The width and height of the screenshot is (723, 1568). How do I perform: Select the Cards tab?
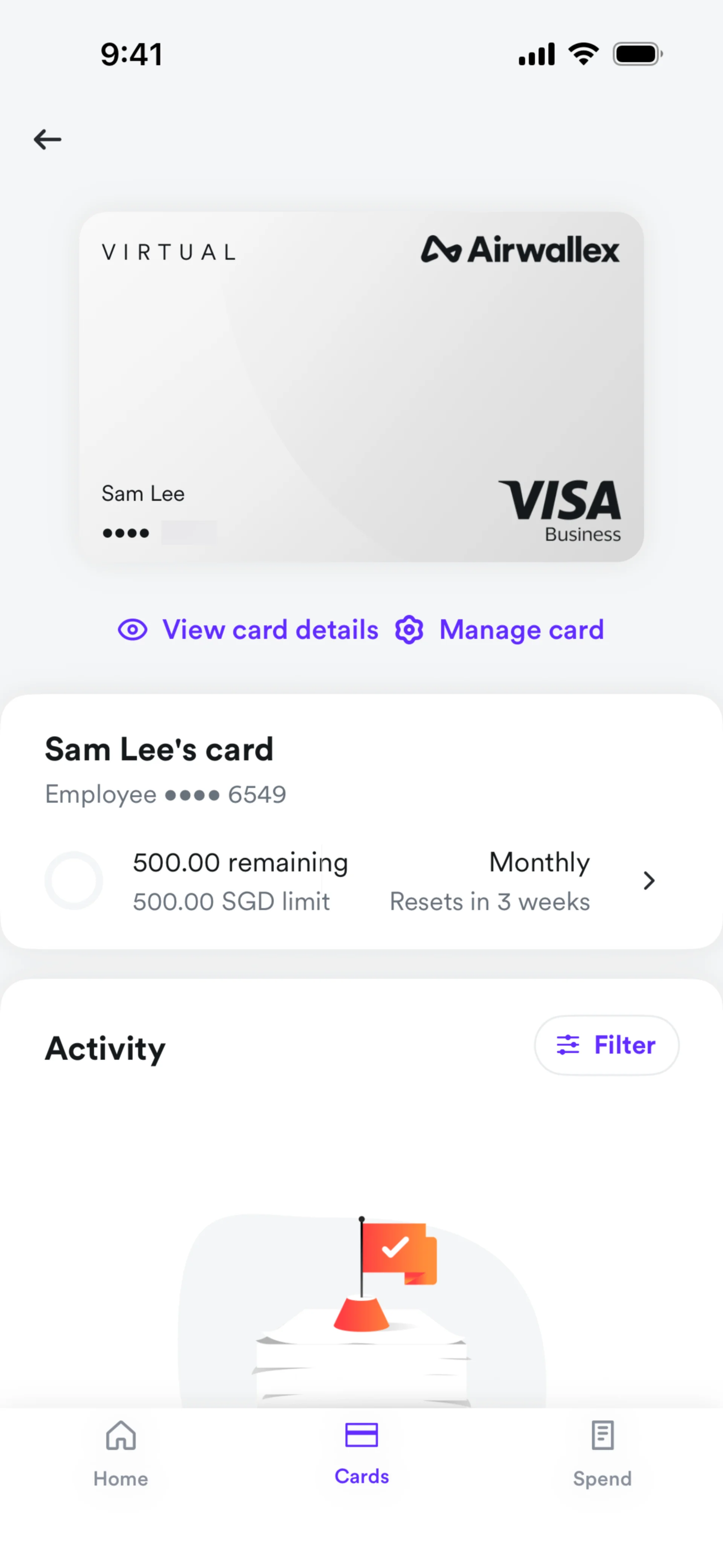[361, 1453]
